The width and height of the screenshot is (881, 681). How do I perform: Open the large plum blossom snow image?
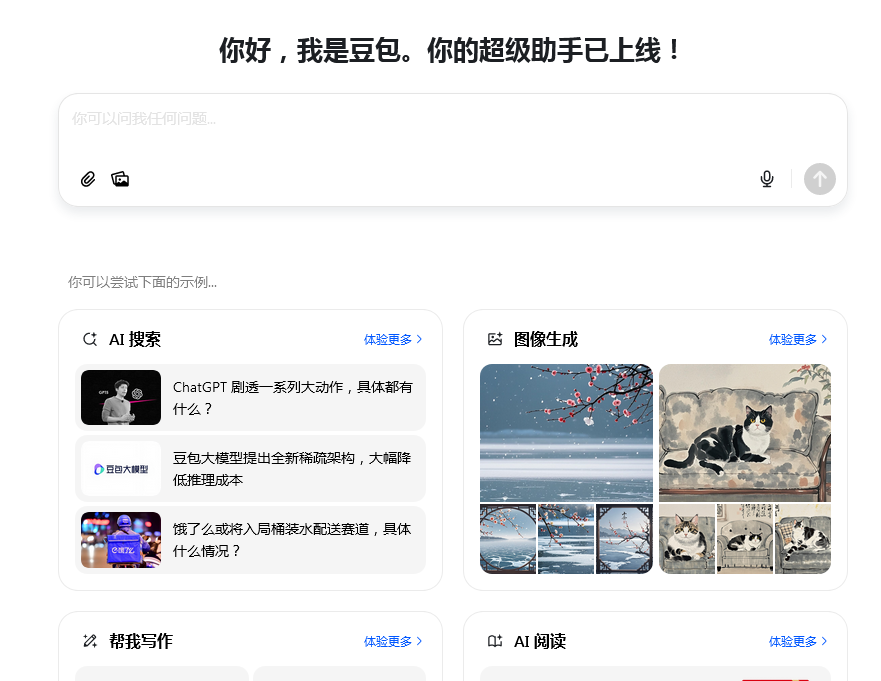(566, 432)
